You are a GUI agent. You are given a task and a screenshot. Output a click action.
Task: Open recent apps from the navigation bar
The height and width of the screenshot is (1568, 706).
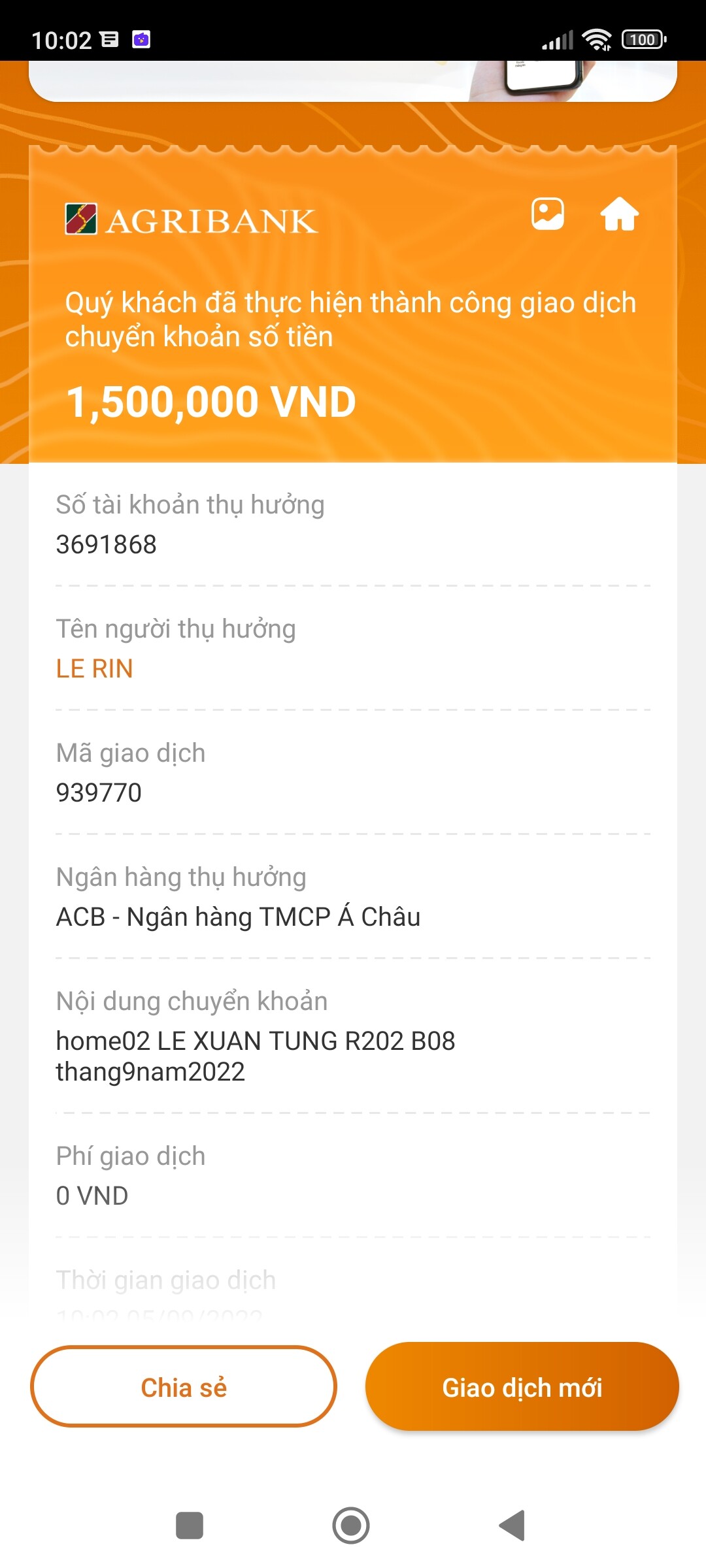190,1526
